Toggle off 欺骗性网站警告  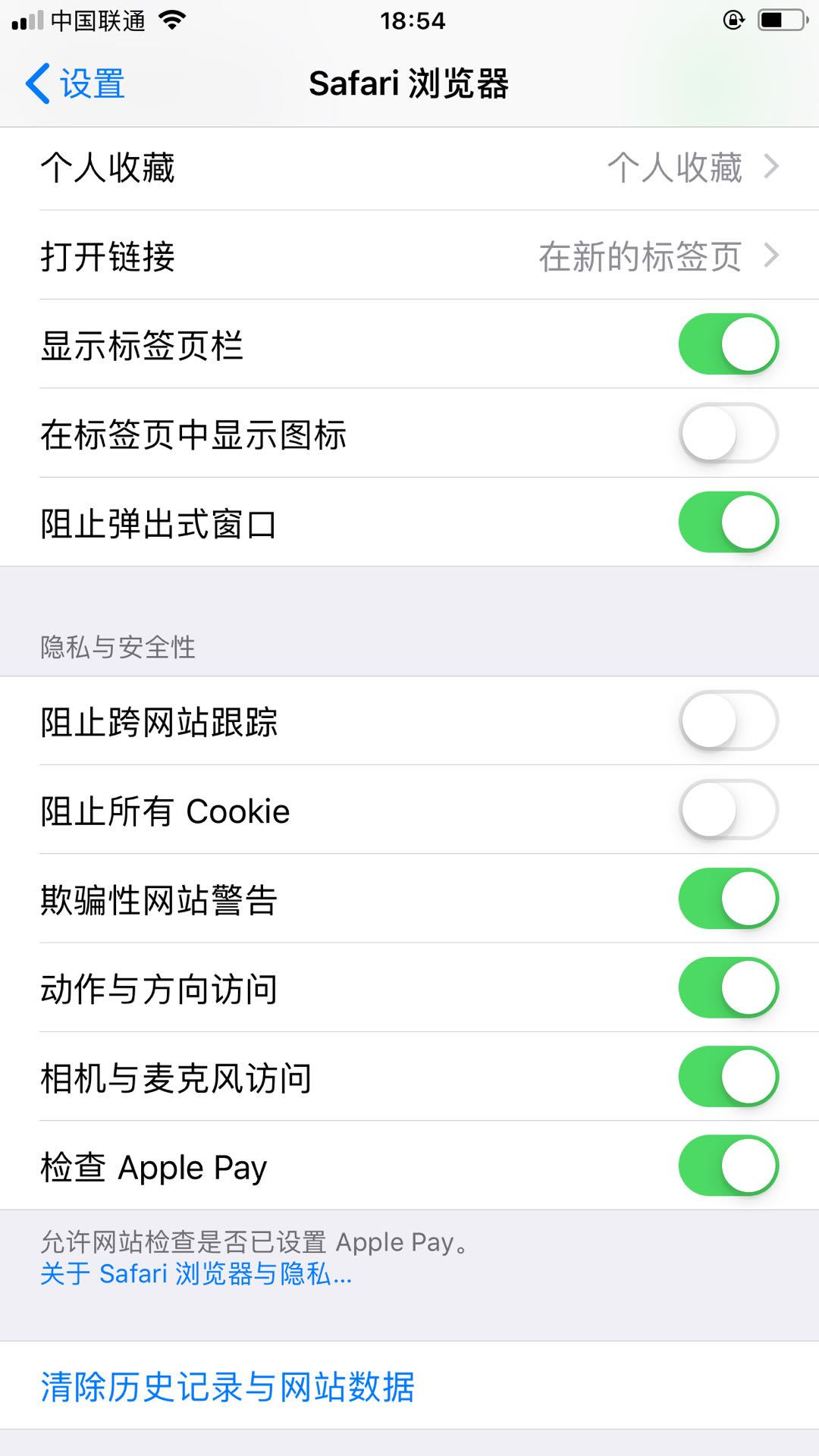(728, 899)
